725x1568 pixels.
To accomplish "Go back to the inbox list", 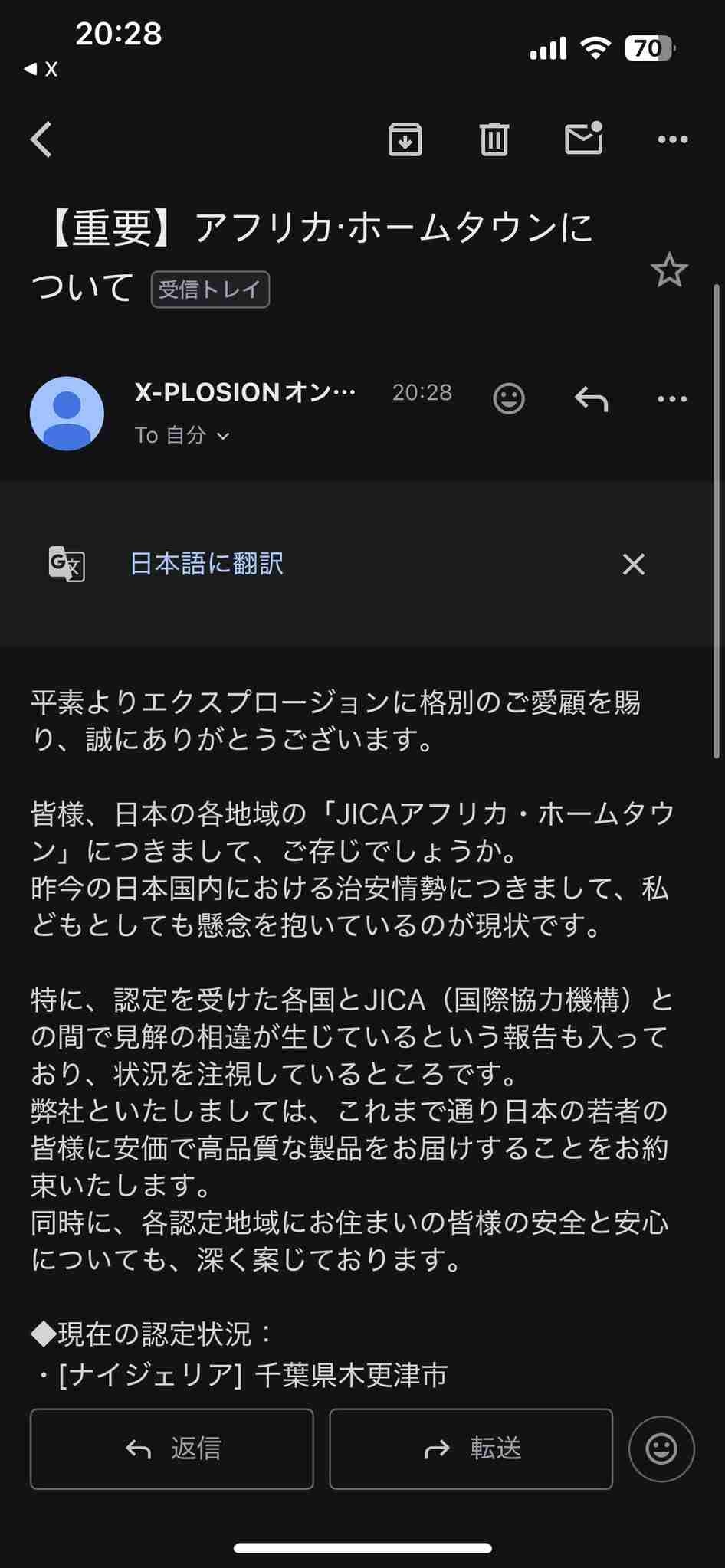I will tap(42, 139).
